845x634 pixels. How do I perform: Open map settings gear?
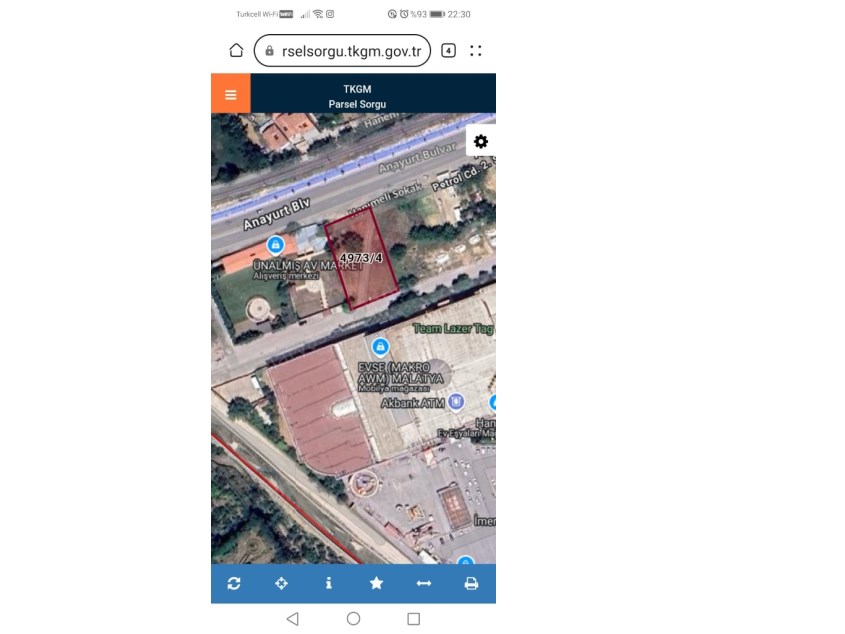click(481, 142)
